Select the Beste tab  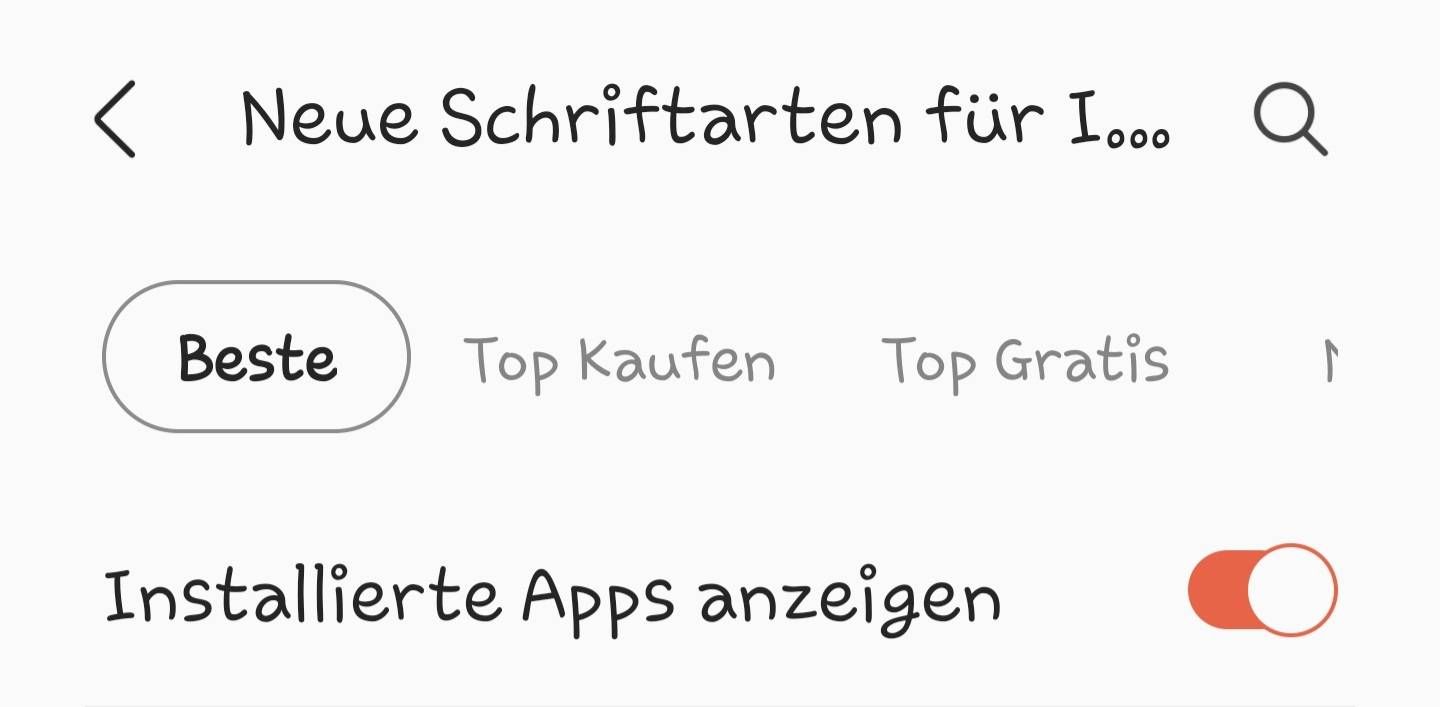pos(257,357)
